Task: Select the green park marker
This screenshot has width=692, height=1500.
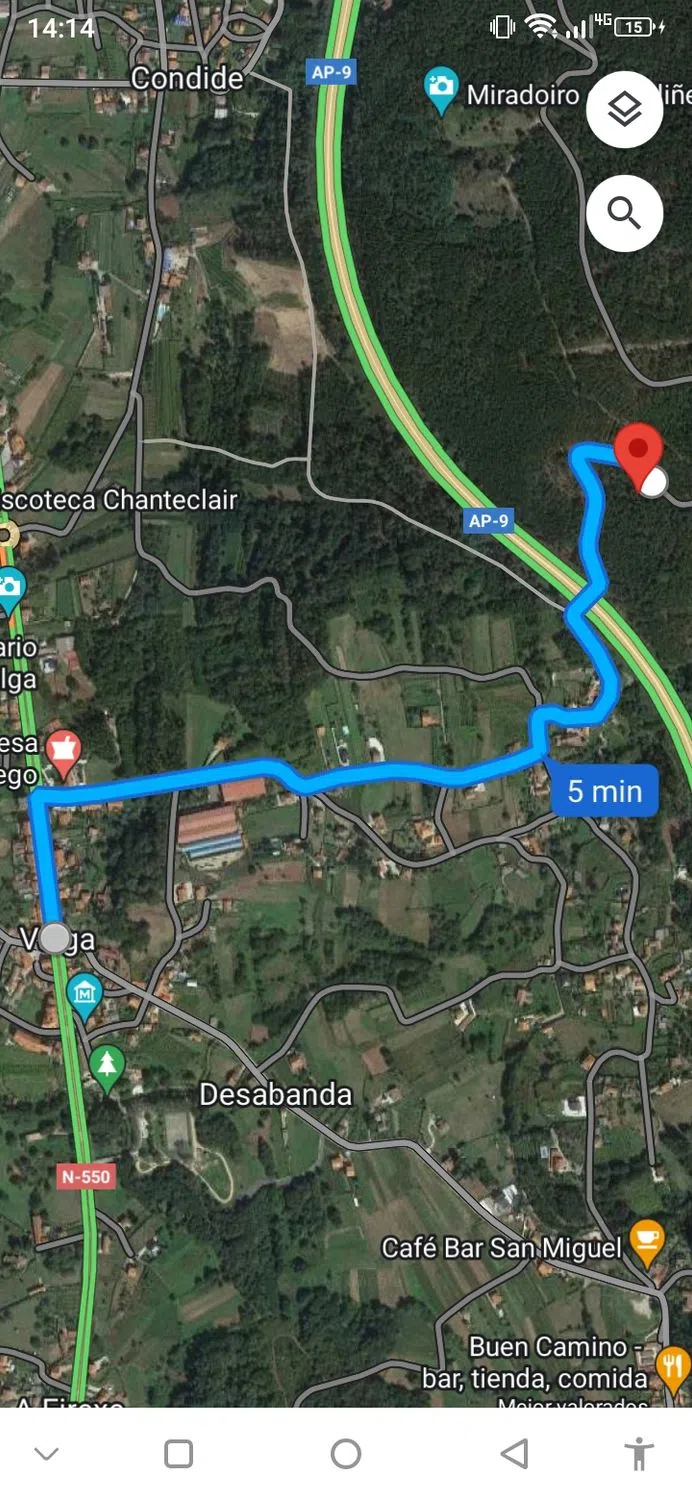Action: [x=107, y=1065]
